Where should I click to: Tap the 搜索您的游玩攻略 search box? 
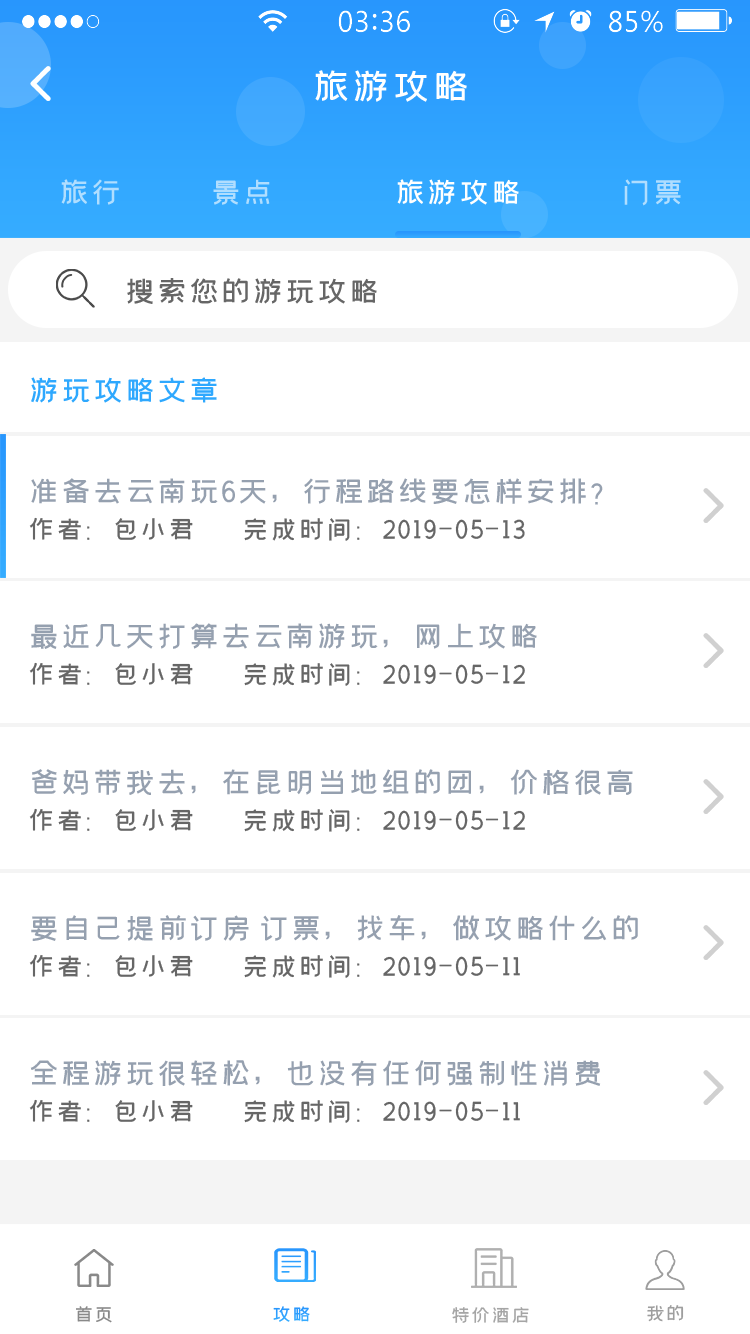373,290
